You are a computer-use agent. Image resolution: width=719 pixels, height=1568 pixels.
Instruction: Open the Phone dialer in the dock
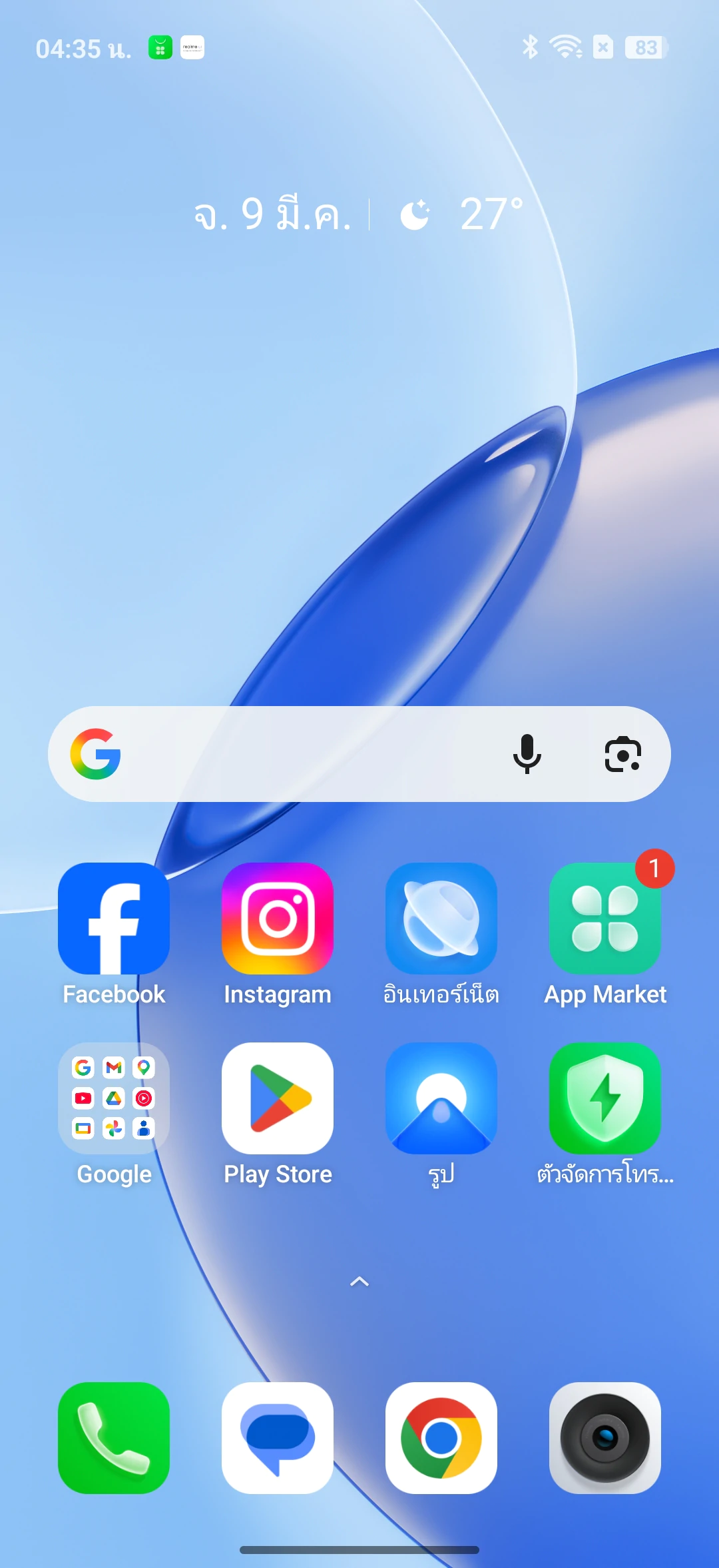(114, 1437)
